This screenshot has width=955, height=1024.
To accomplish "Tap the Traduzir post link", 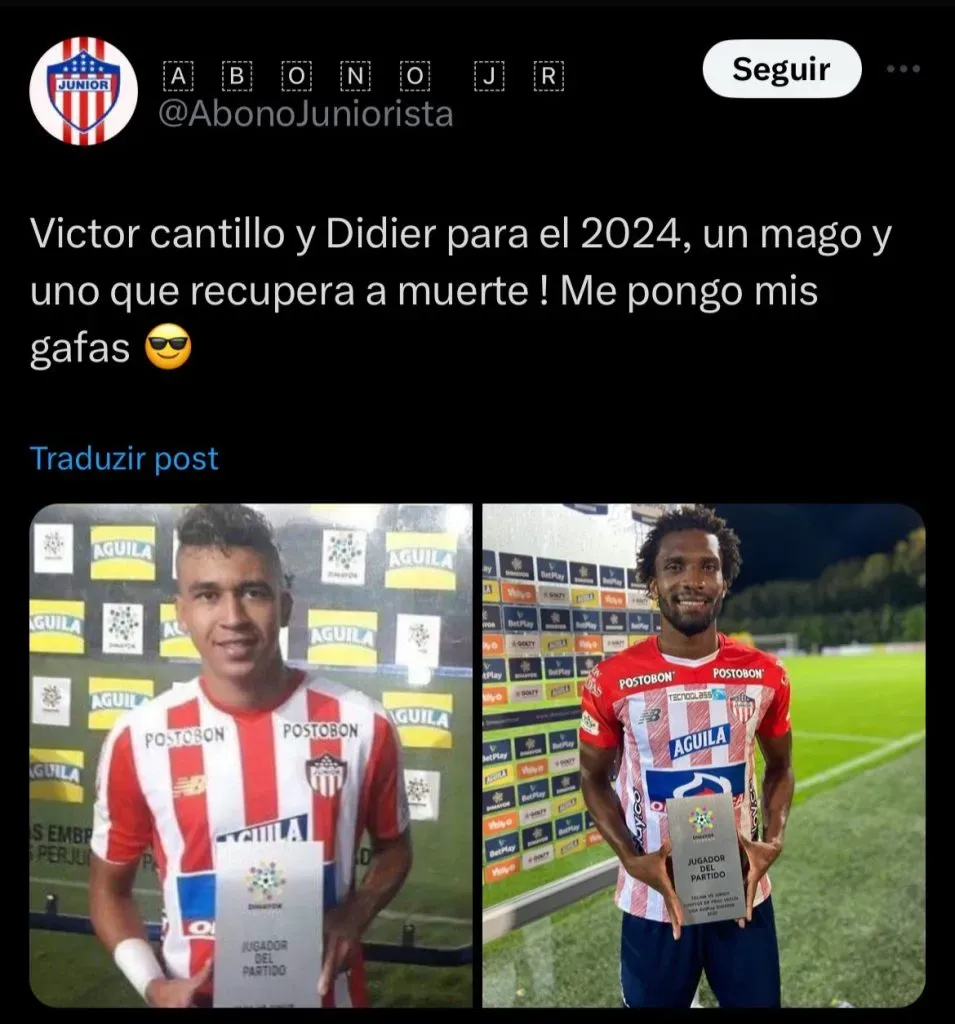I will pyautogui.click(x=124, y=459).
